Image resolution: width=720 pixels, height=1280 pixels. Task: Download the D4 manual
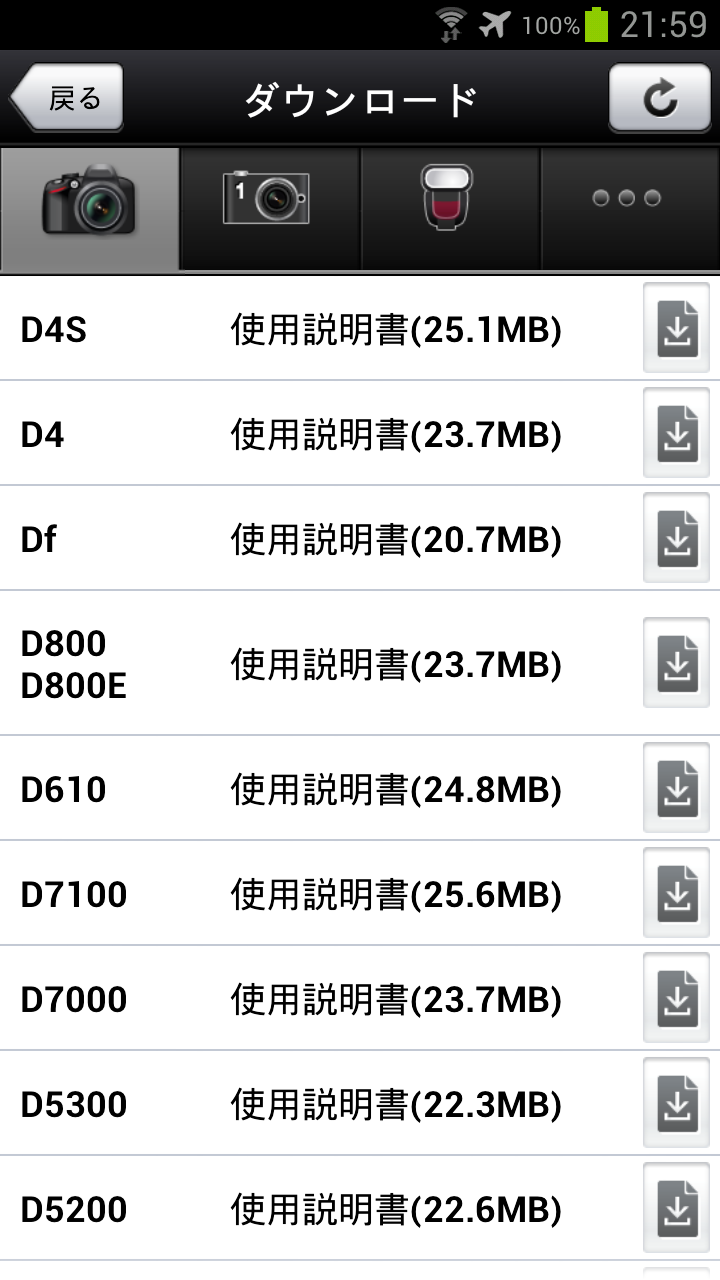click(x=677, y=433)
